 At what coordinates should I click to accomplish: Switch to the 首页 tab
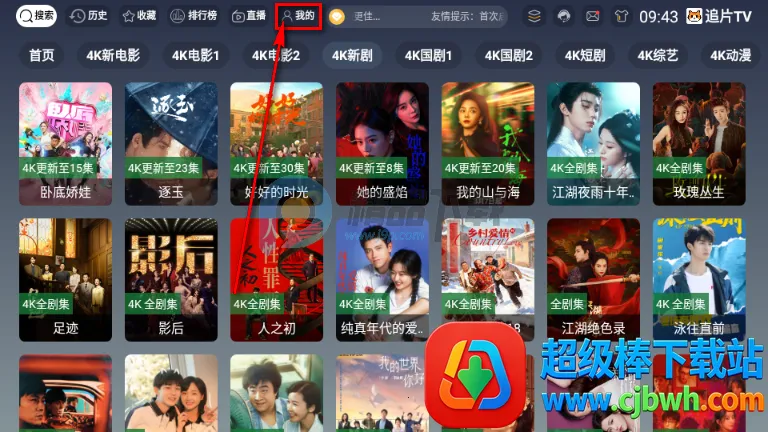tap(41, 55)
